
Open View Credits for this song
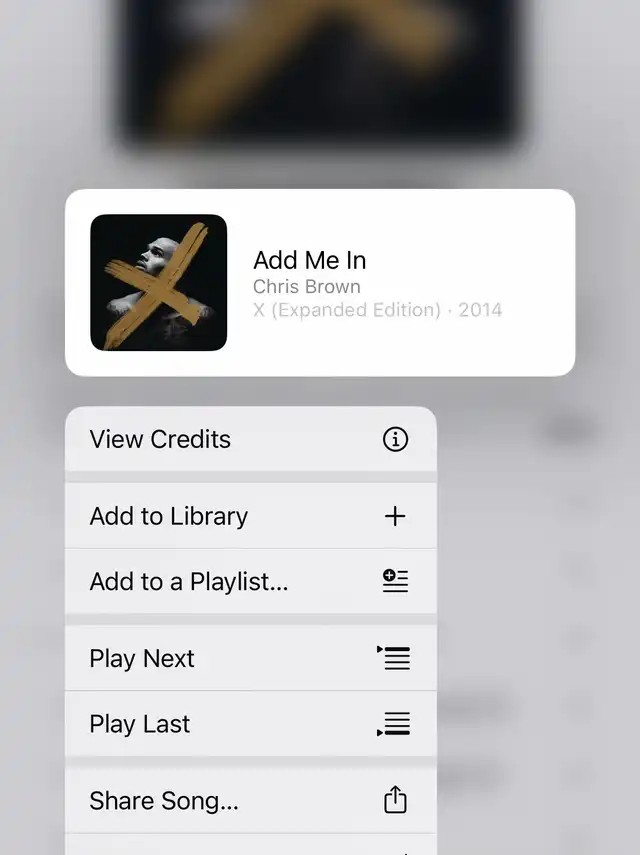[x=250, y=439]
